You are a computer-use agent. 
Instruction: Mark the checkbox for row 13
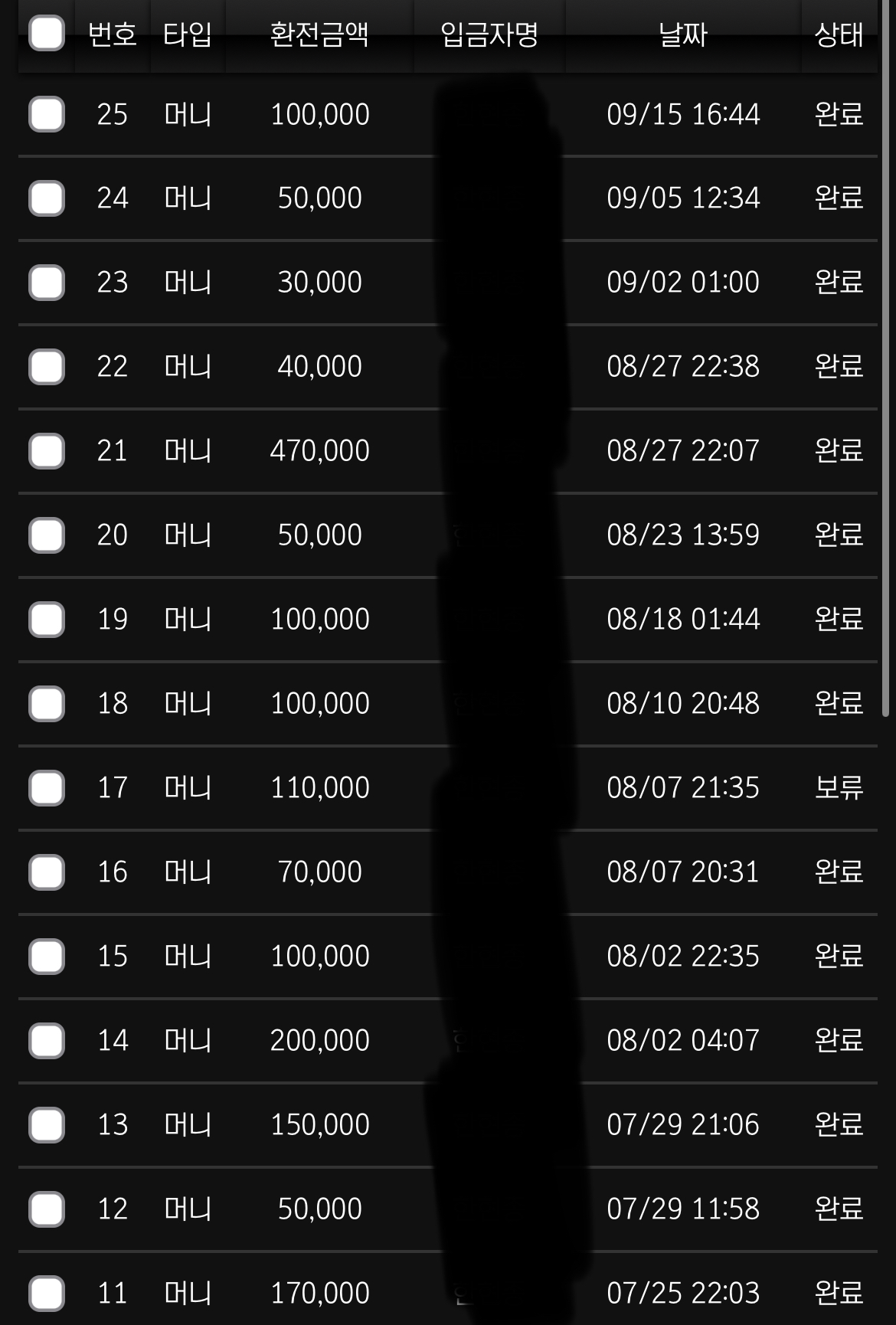47,1125
